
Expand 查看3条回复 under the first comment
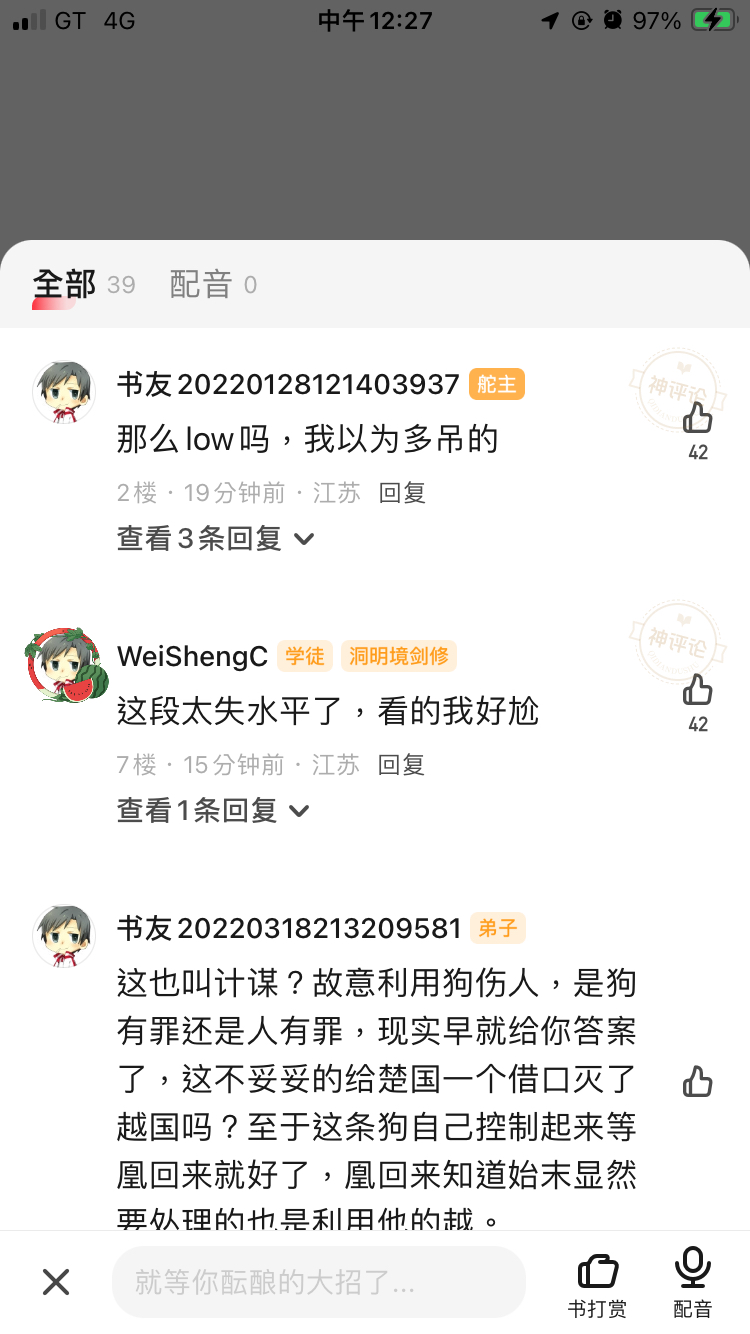(x=215, y=538)
